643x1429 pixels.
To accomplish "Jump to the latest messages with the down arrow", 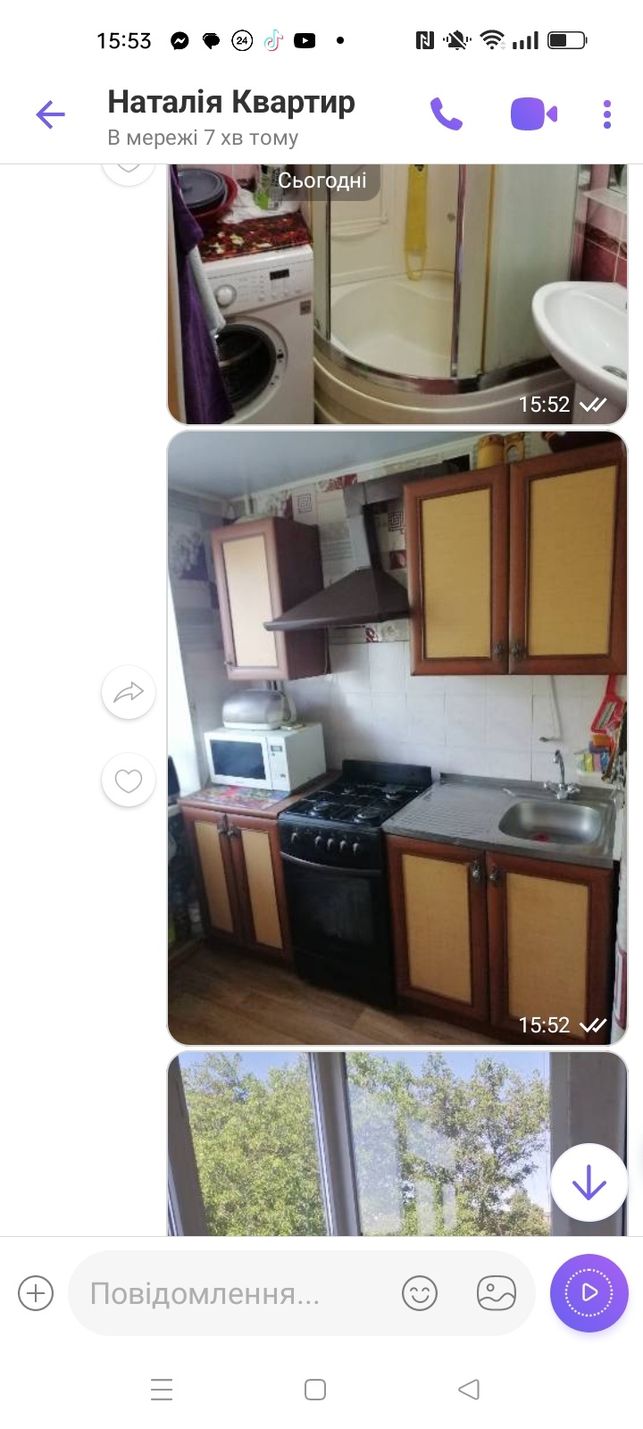I will (x=589, y=1183).
